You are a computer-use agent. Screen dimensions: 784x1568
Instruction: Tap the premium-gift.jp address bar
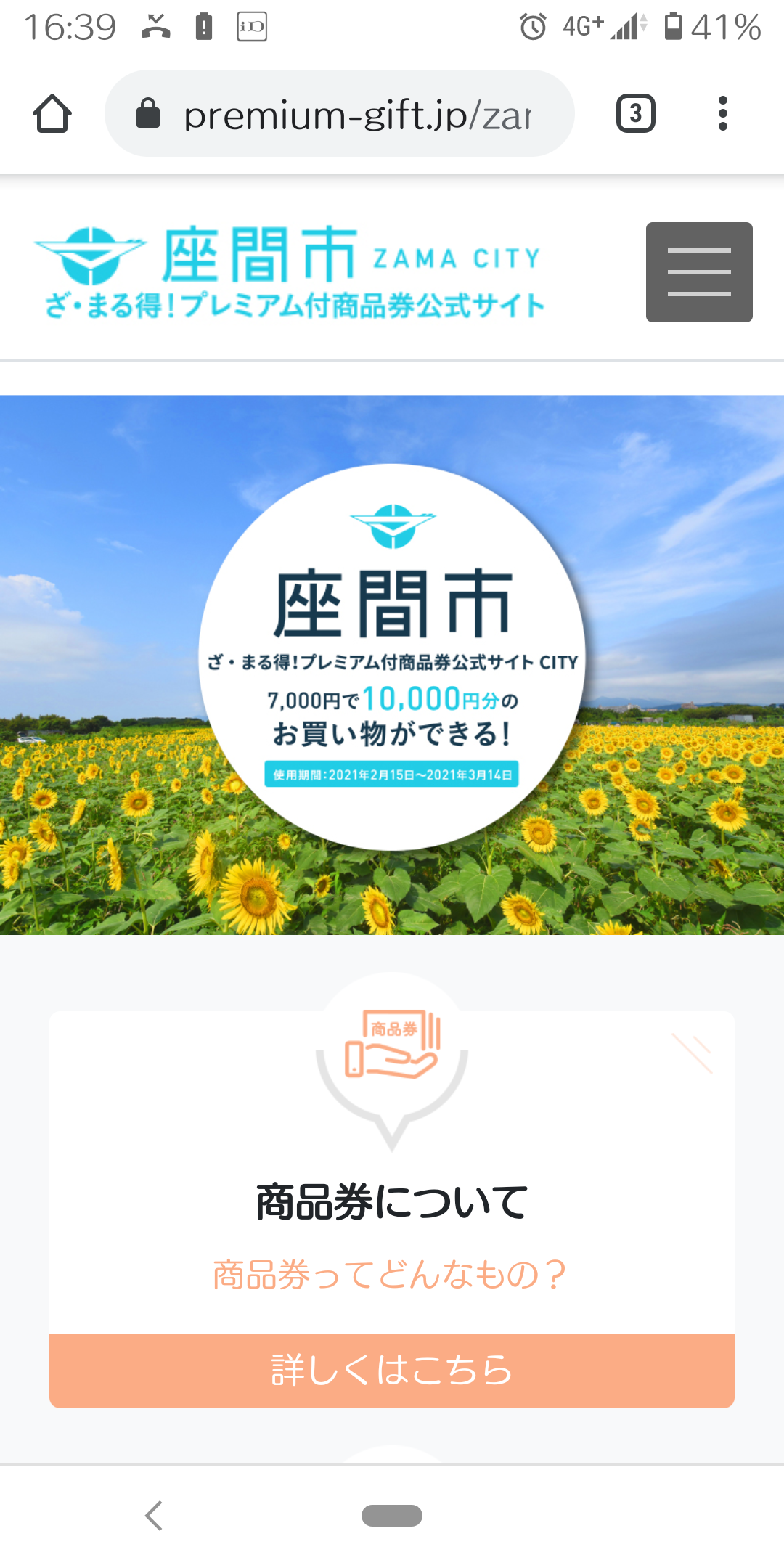point(340,113)
